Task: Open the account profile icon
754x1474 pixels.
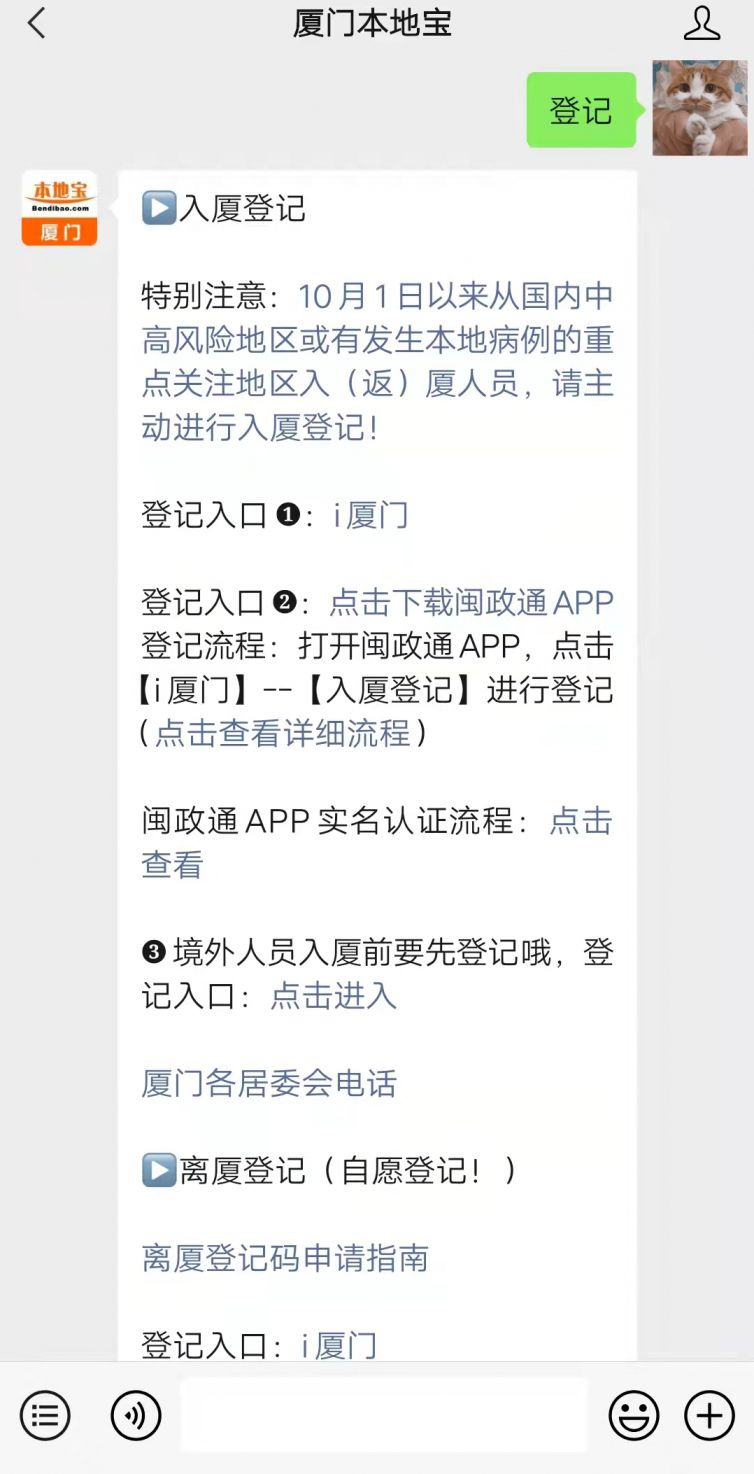Action: point(702,24)
